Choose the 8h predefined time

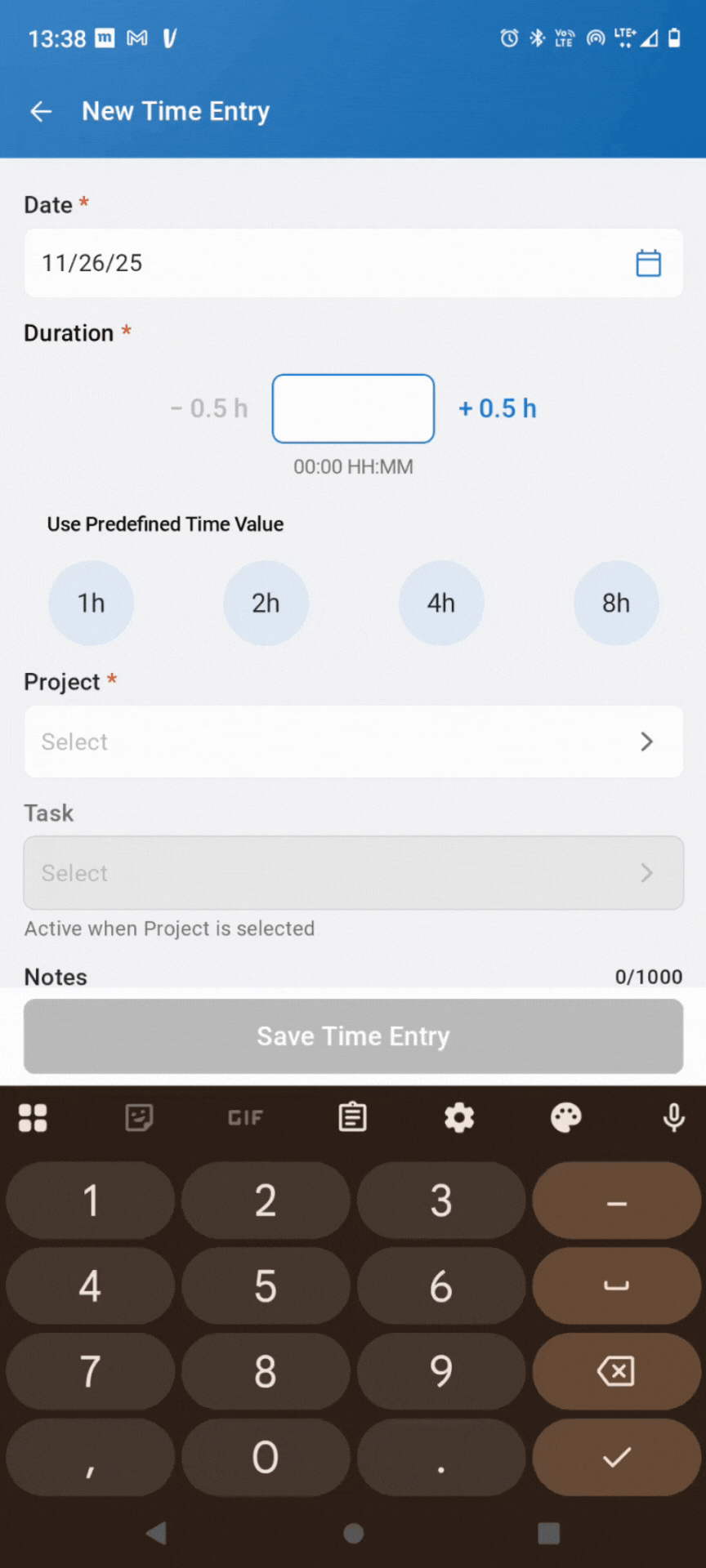(616, 603)
